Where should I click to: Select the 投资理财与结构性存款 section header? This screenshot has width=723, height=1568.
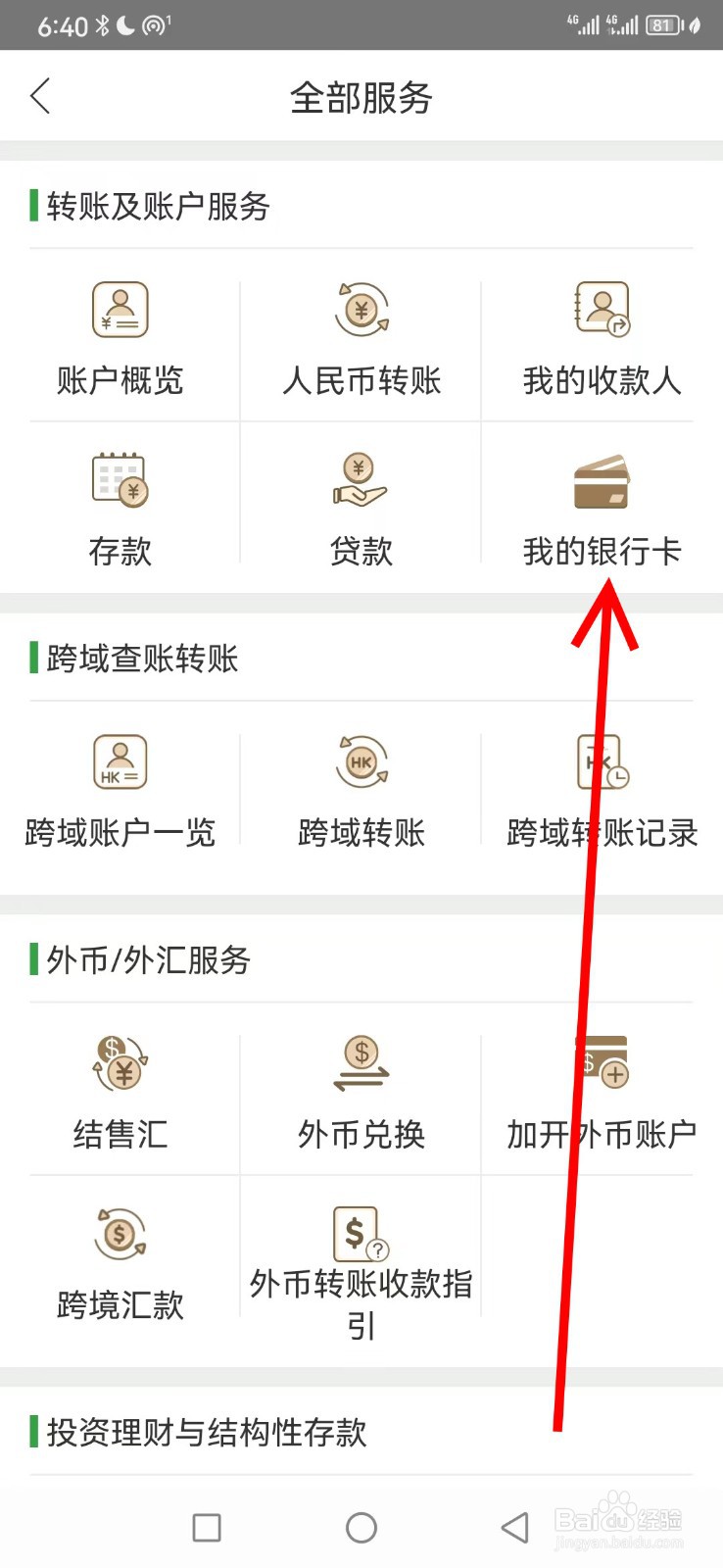point(208,1434)
